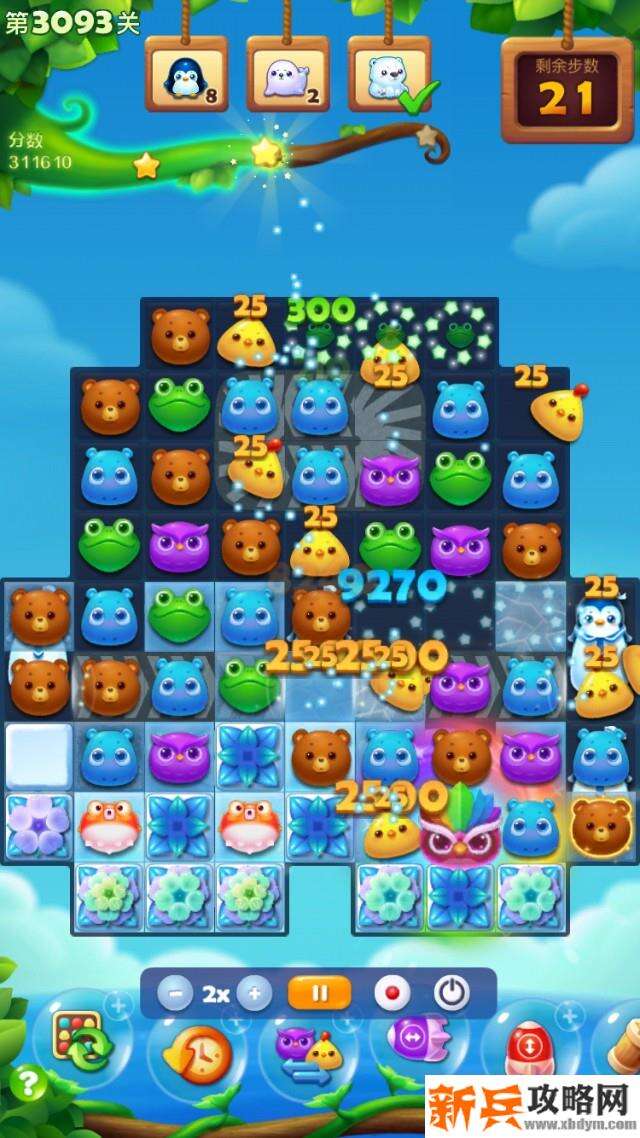
Task: Start recording with the red dot button
Action: (392, 994)
